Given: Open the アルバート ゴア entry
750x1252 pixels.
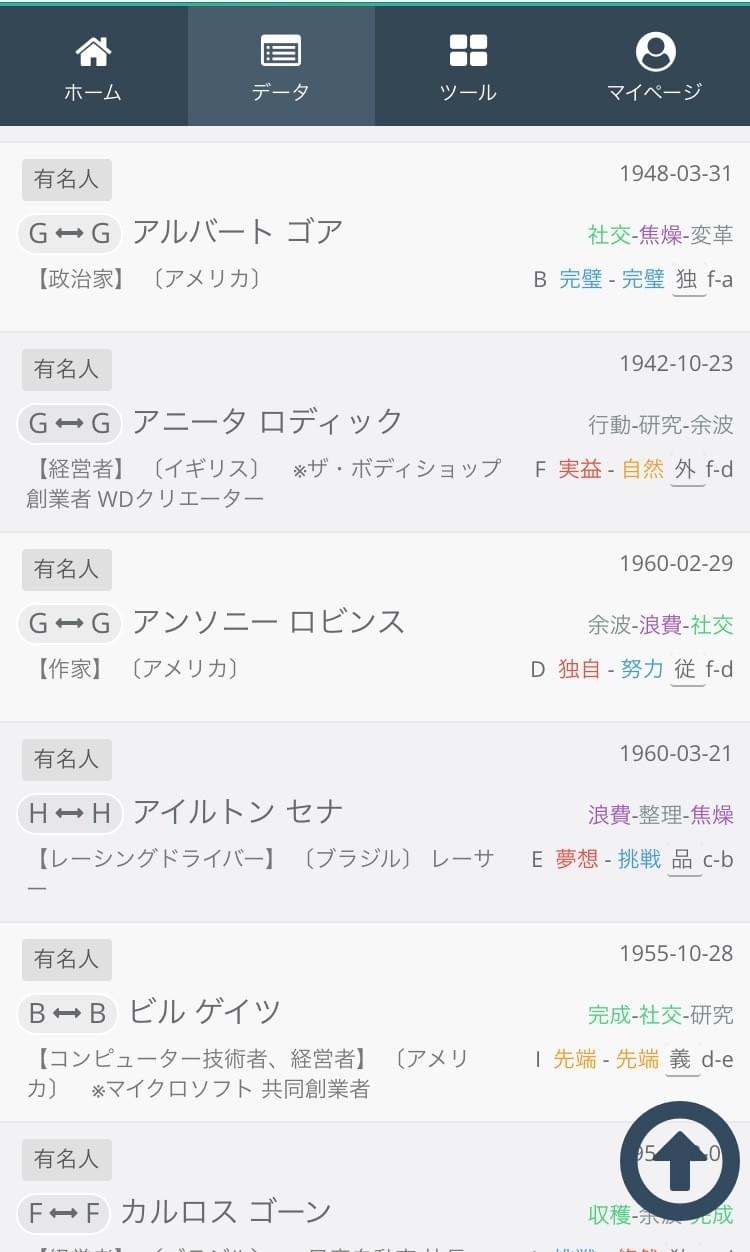Looking at the screenshot, I should tap(237, 232).
